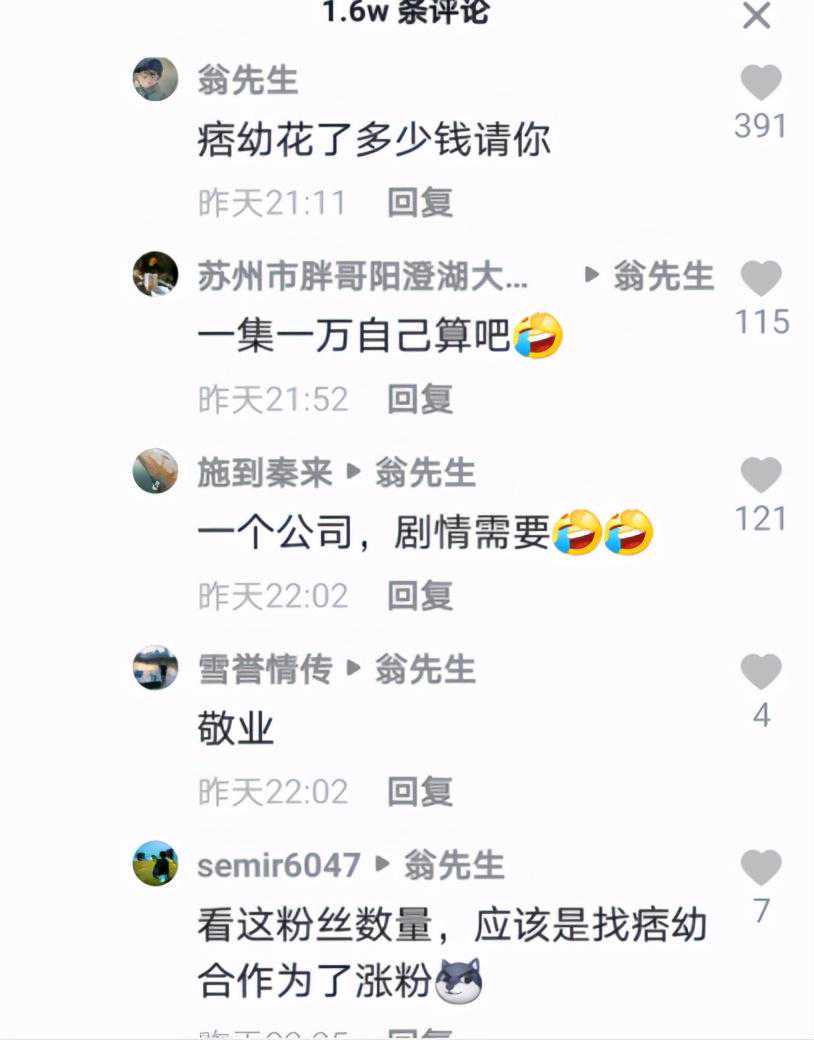The height and width of the screenshot is (1040, 814).
Task: Open 雪誉情传's profile avatar
Action: 155,667
